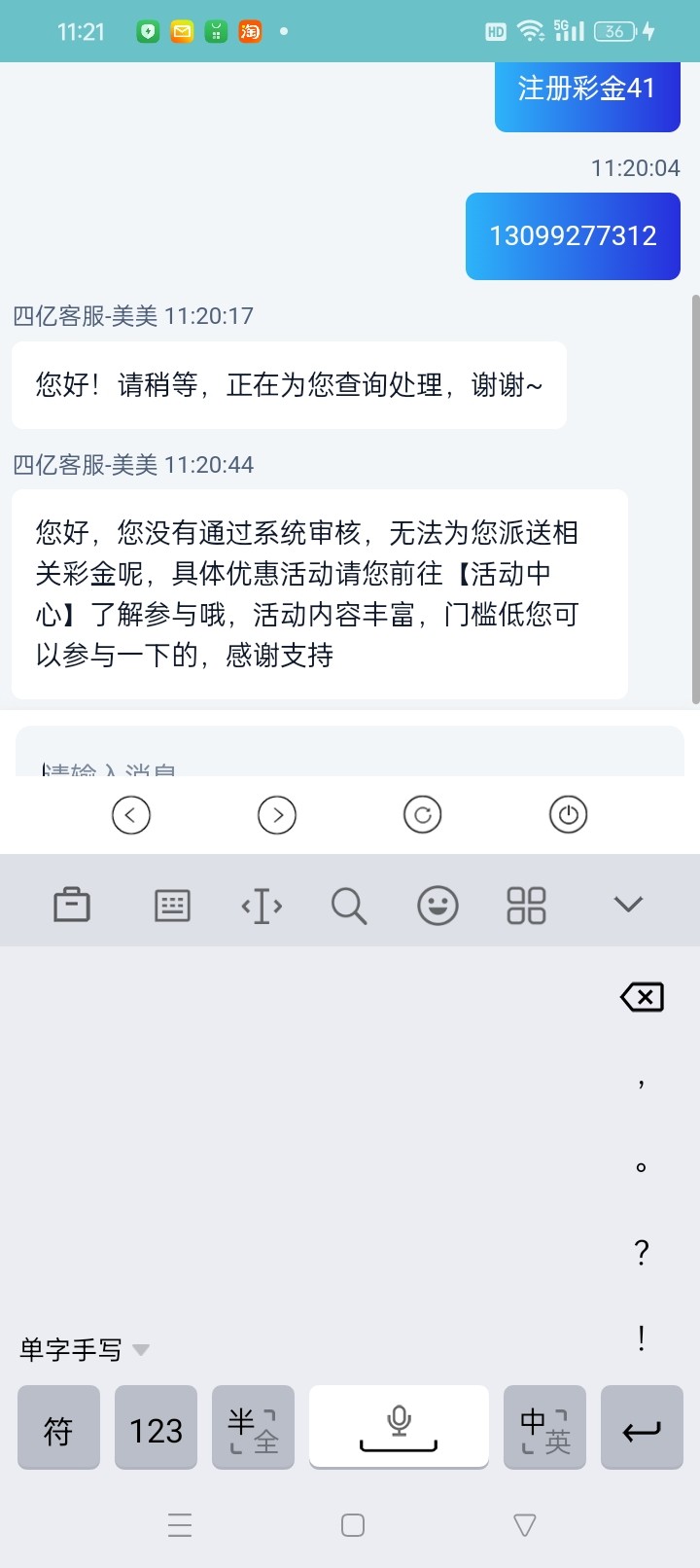
Task: Go back with the browser back arrow
Action: tap(131, 815)
